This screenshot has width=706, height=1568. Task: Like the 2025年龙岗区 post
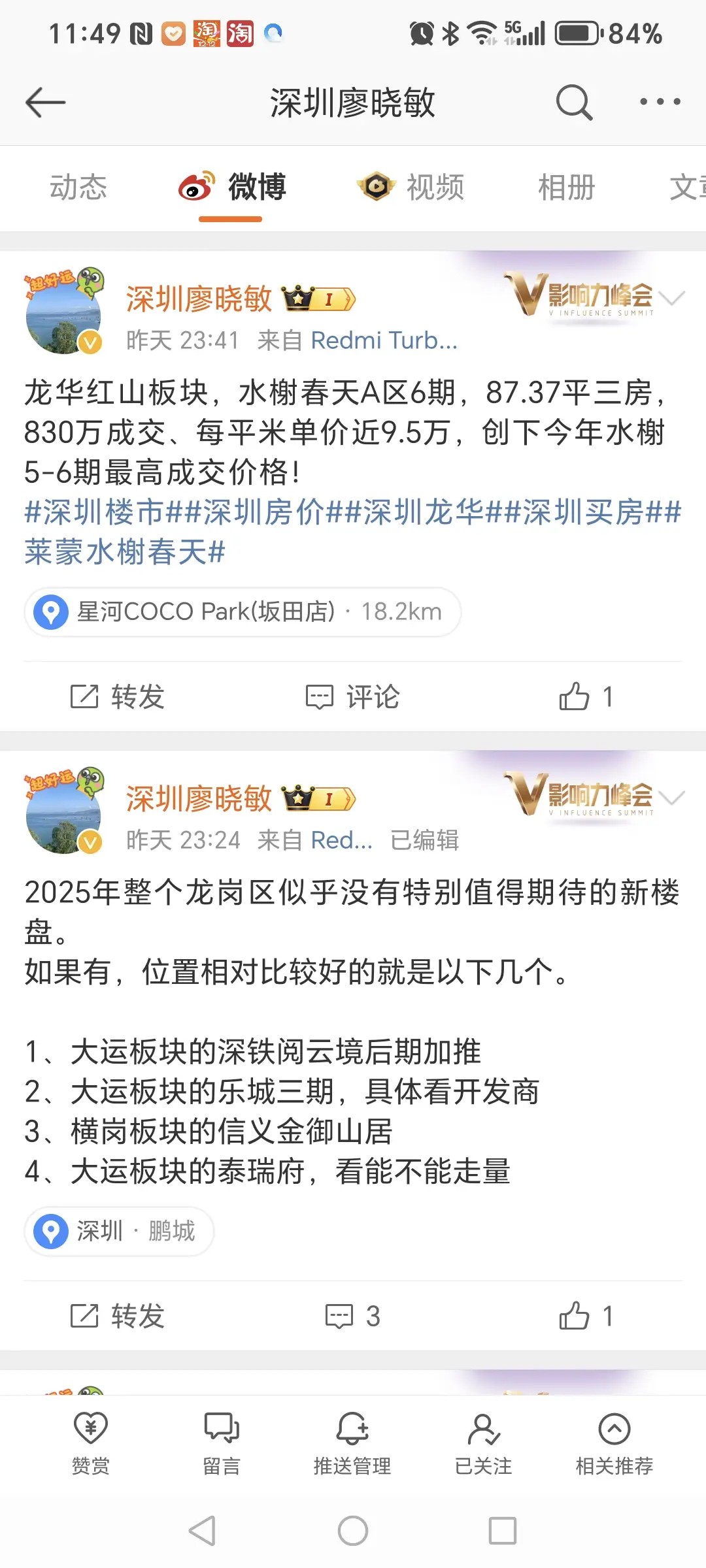click(x=586, y=1316)
